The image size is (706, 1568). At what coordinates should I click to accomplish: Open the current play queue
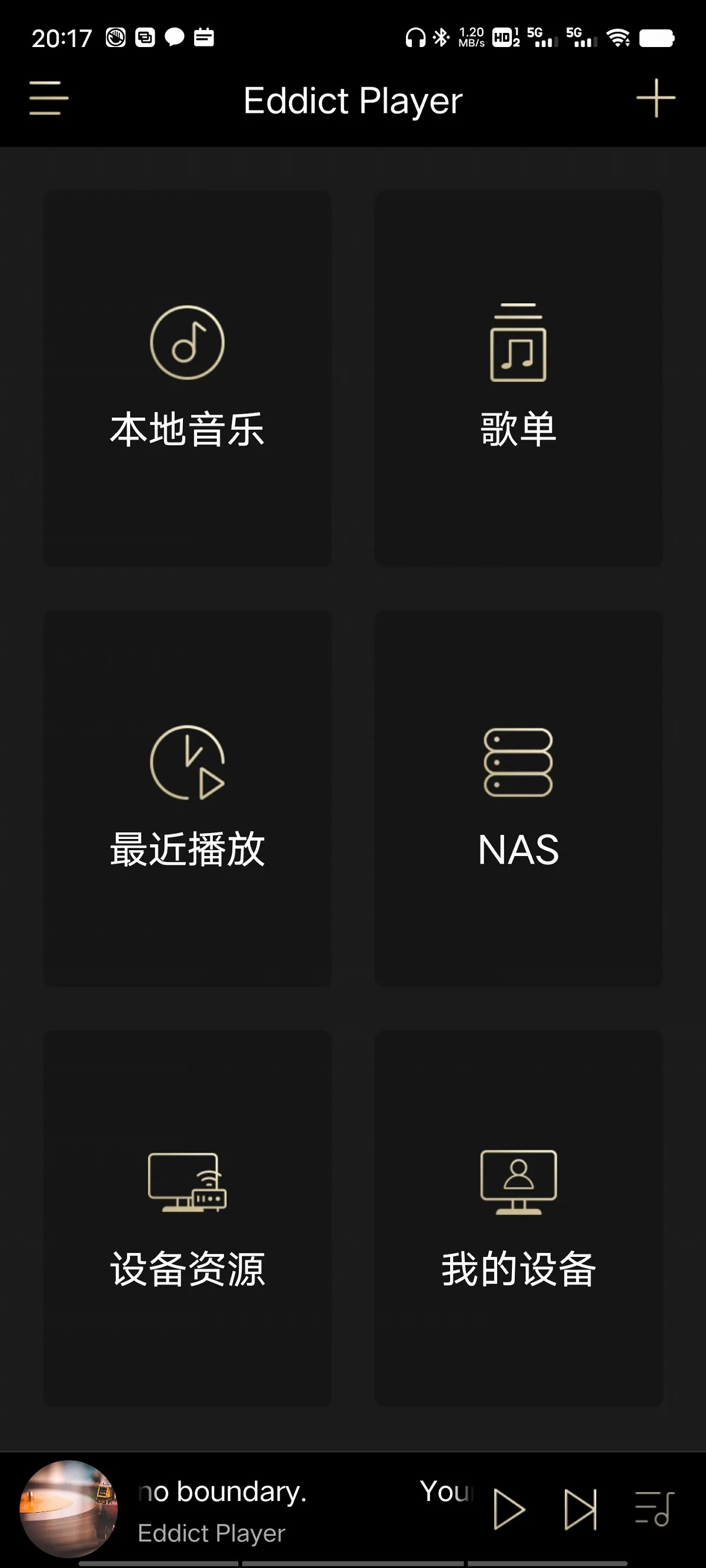click(x=654, y=1509)
